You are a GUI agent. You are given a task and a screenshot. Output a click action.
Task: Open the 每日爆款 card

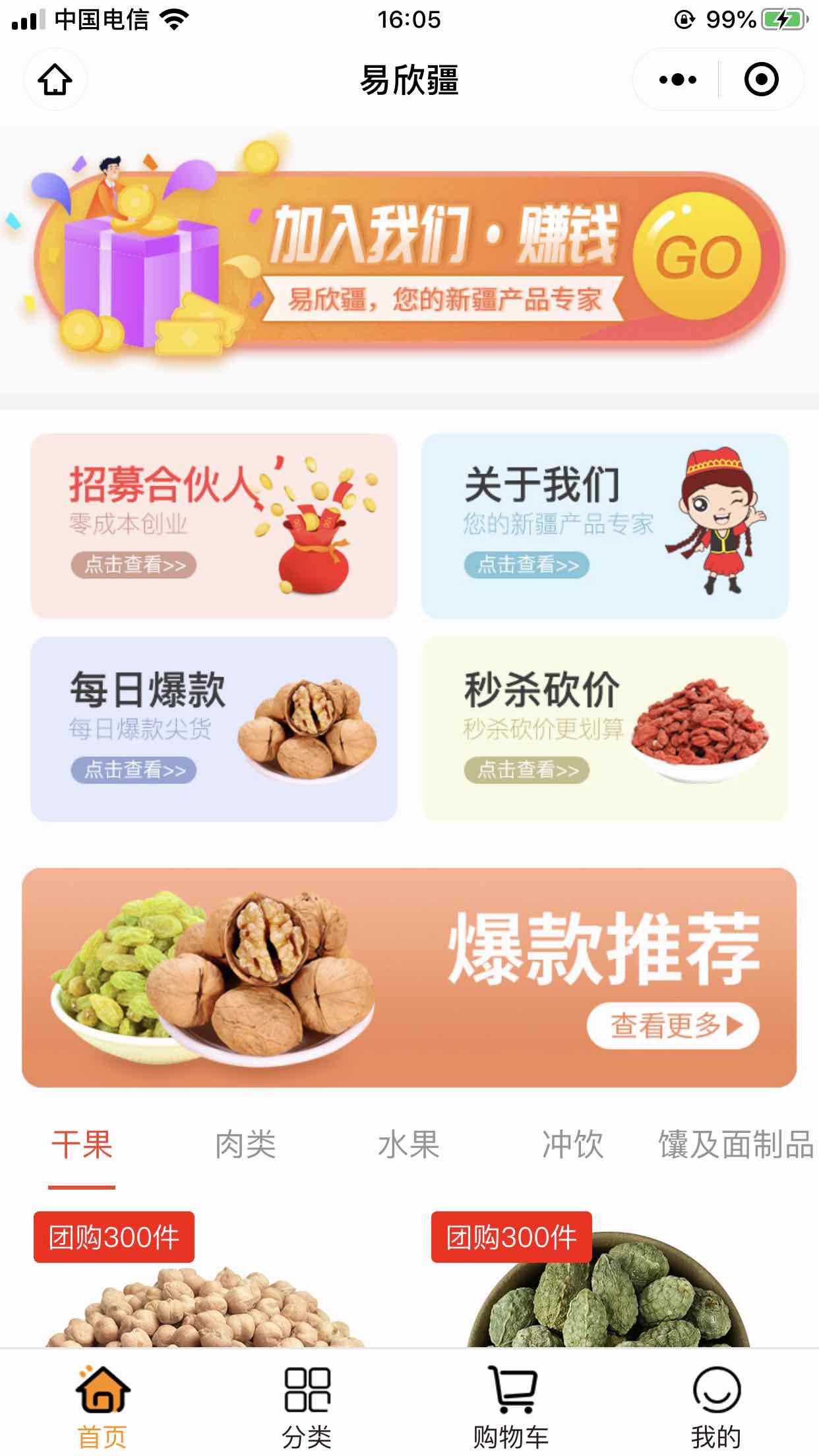[x=214, y=729]
